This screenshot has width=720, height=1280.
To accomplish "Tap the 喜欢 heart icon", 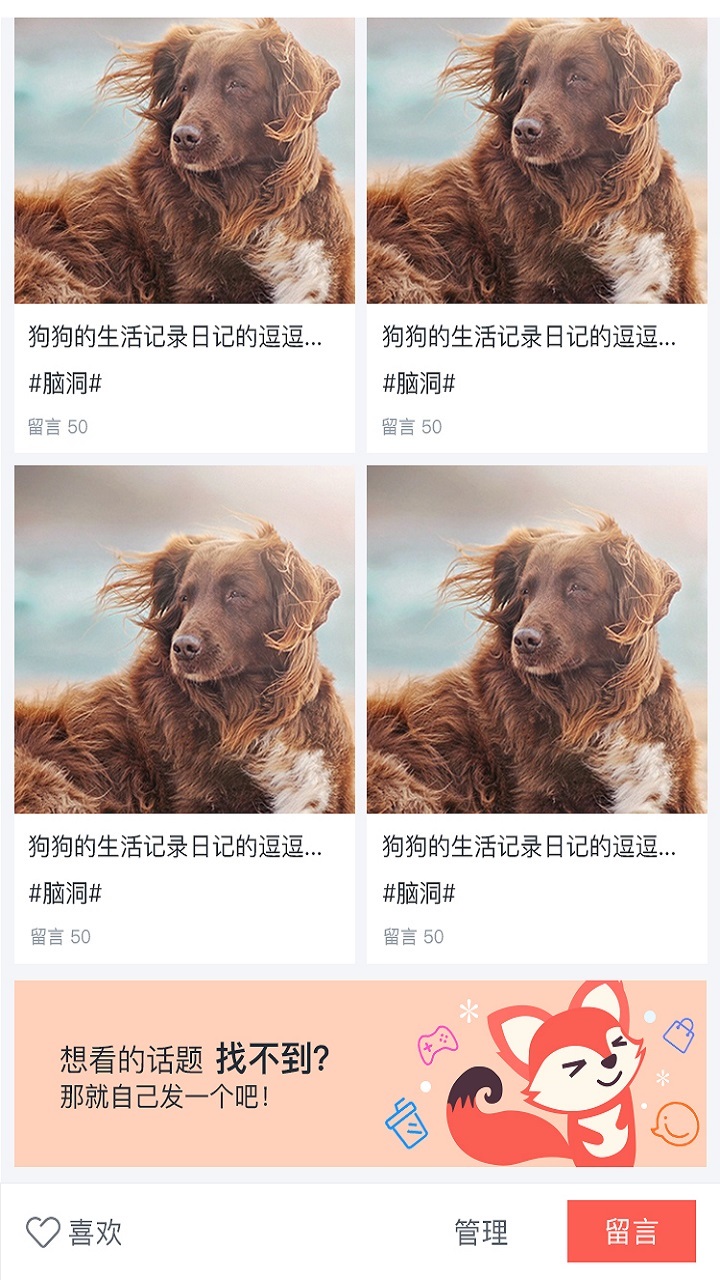I will click(43, 1232).
